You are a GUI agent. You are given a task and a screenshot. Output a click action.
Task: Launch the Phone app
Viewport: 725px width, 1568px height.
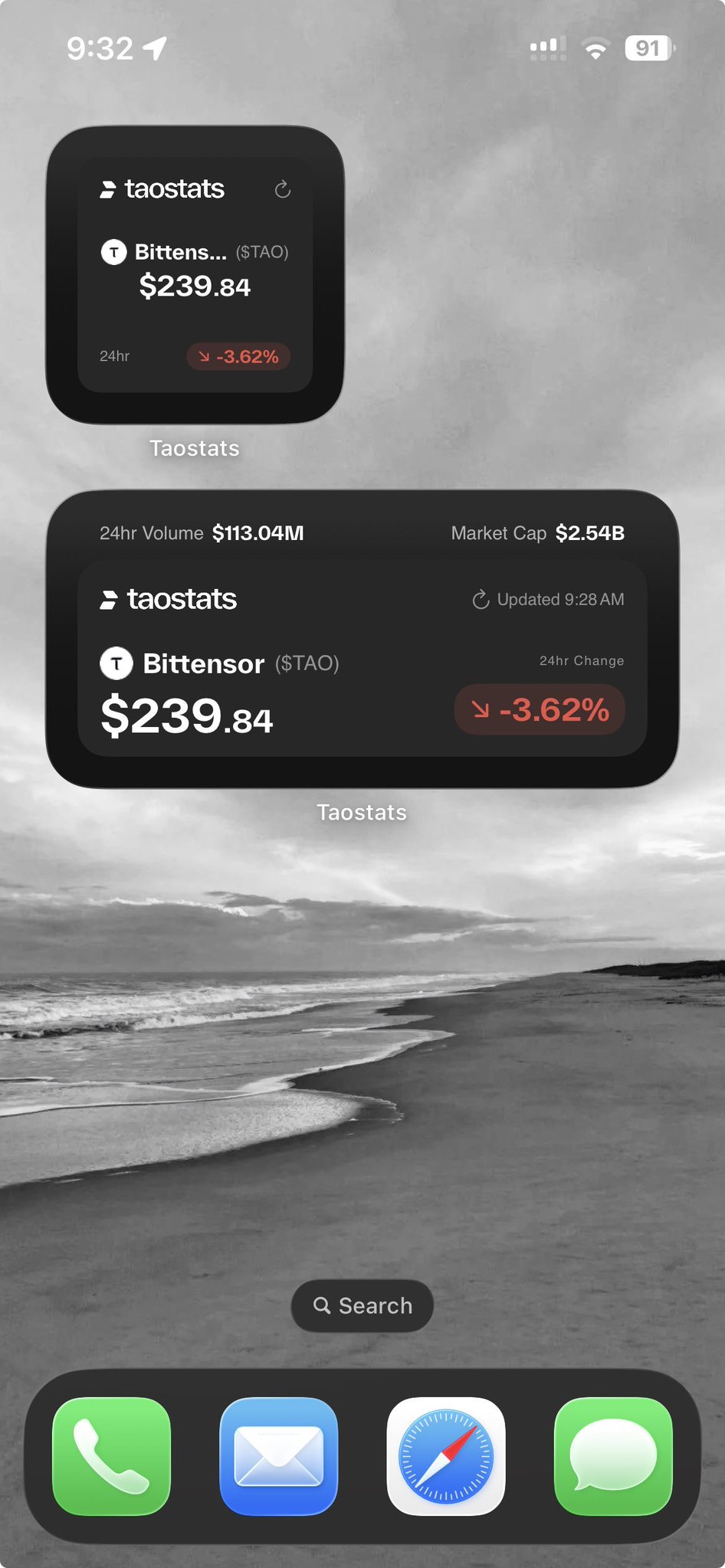click(112, 1456)
